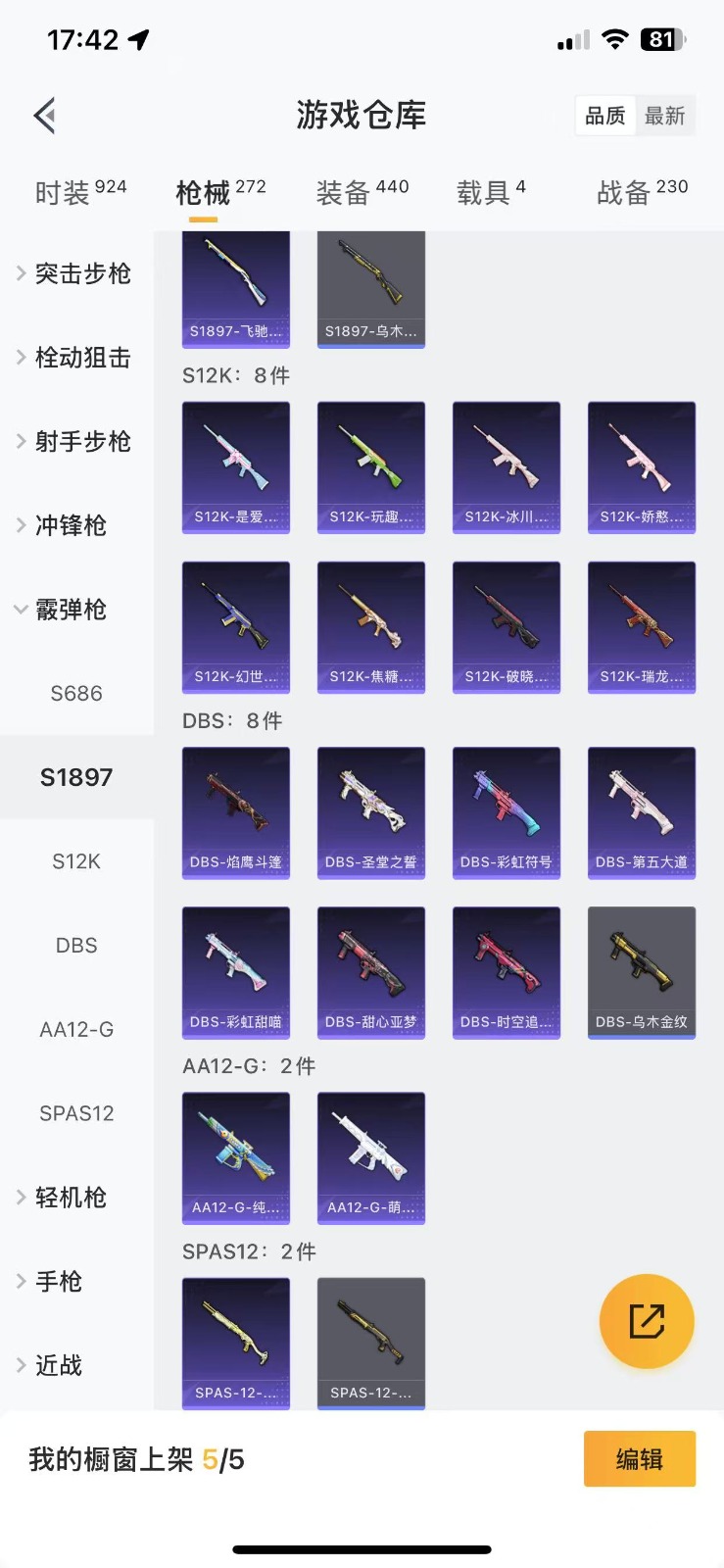Viewport: 724px width, 1568px height.
Task: Tap the orange share floating button
Action: pyautogui.click(x=647, y=1320)
